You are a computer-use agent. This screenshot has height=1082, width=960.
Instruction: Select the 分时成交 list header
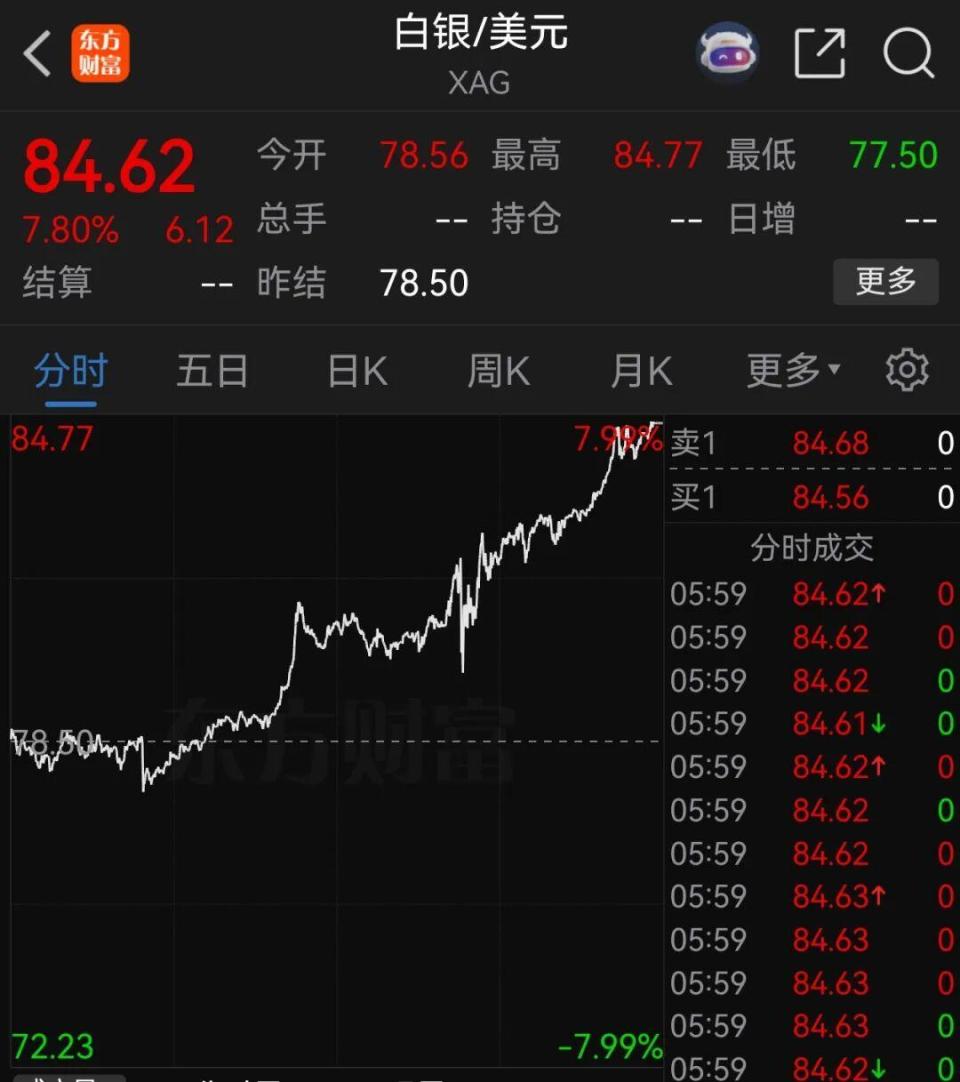814,548
